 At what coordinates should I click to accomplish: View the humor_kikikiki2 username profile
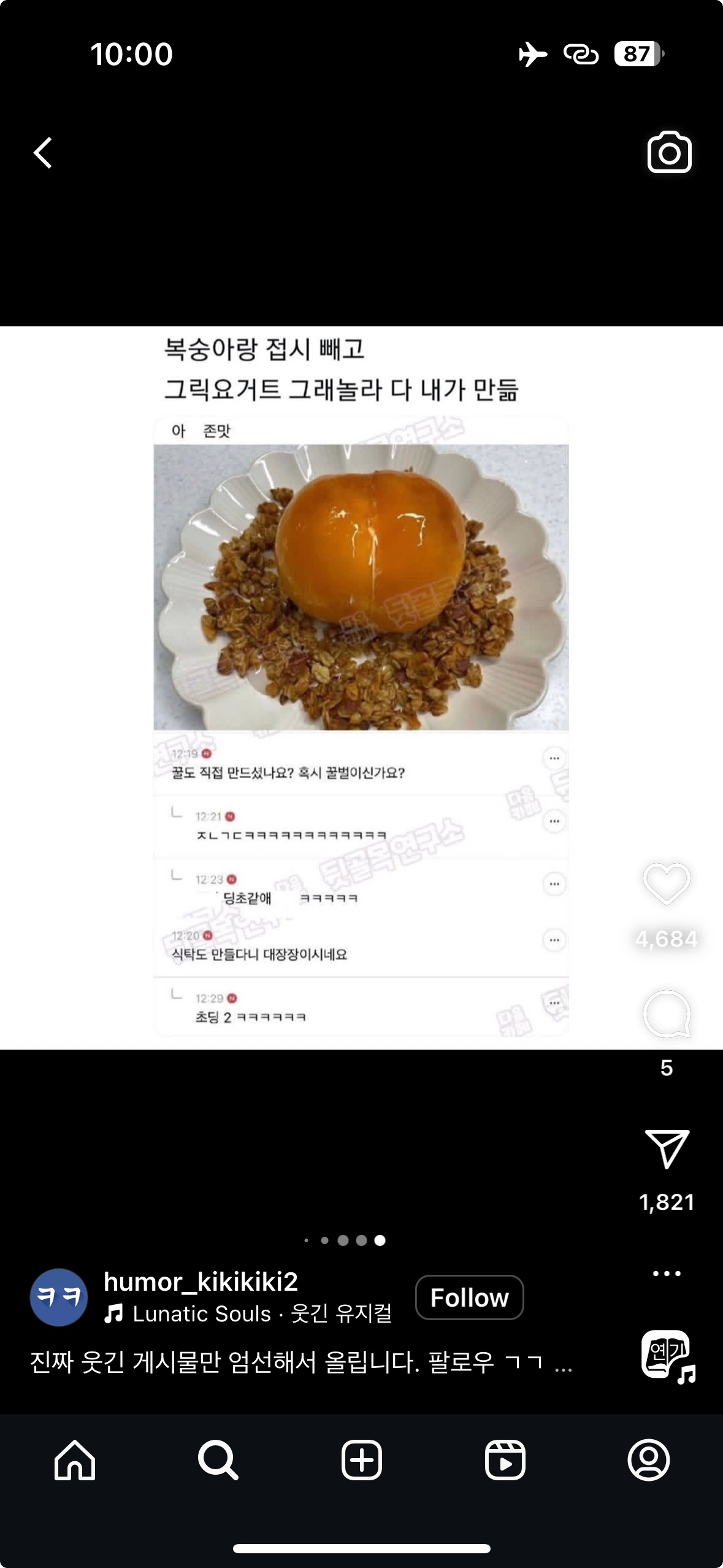[x=201, y=1282]
